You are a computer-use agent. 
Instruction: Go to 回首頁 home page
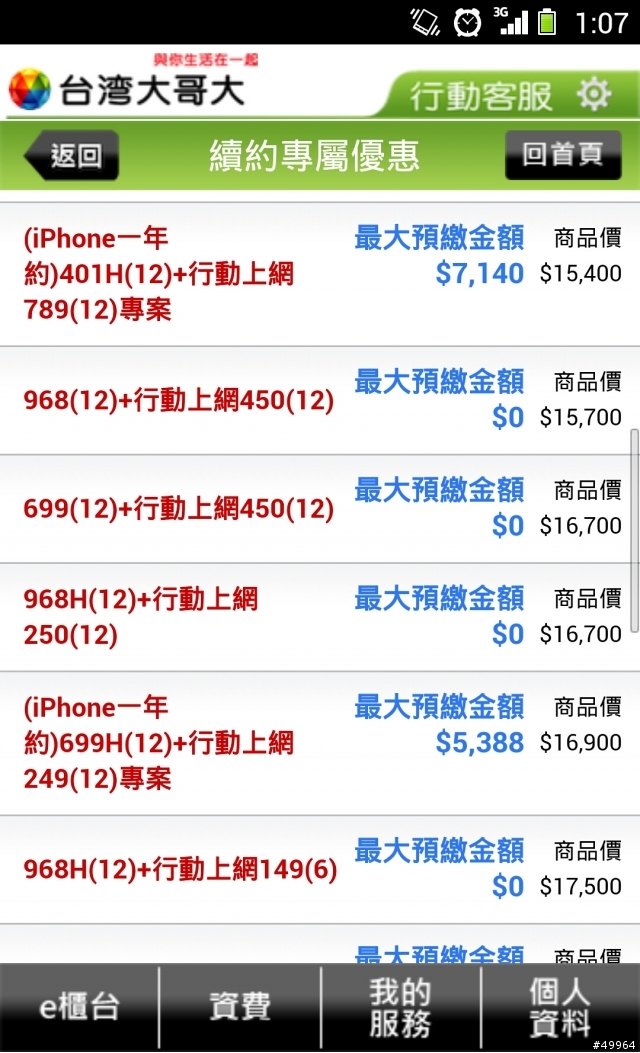[x=563, y=155]
